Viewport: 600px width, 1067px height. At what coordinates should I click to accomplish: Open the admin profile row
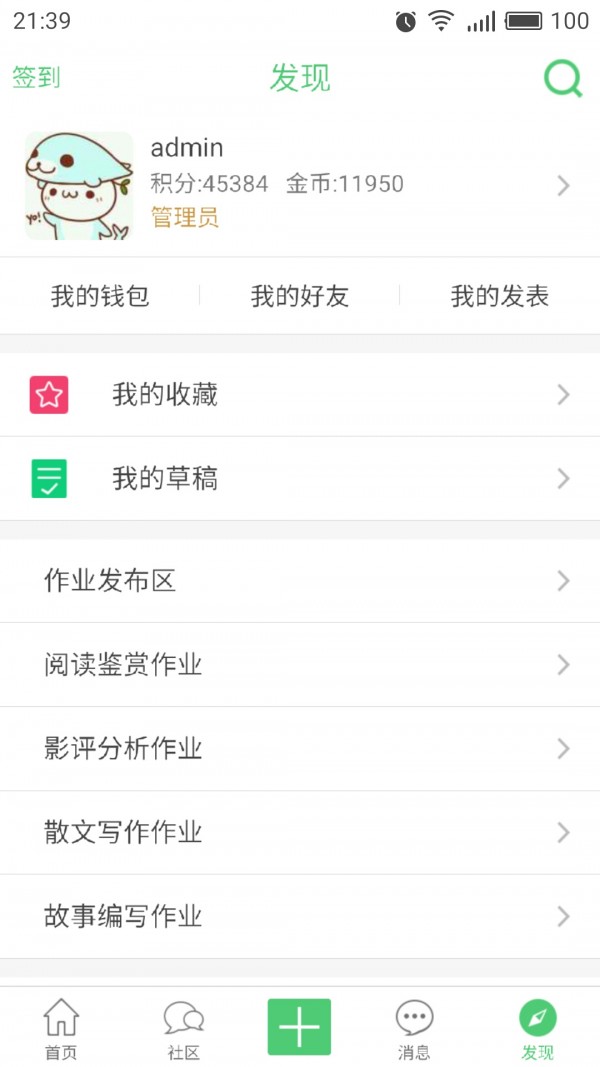click(300, 186)
